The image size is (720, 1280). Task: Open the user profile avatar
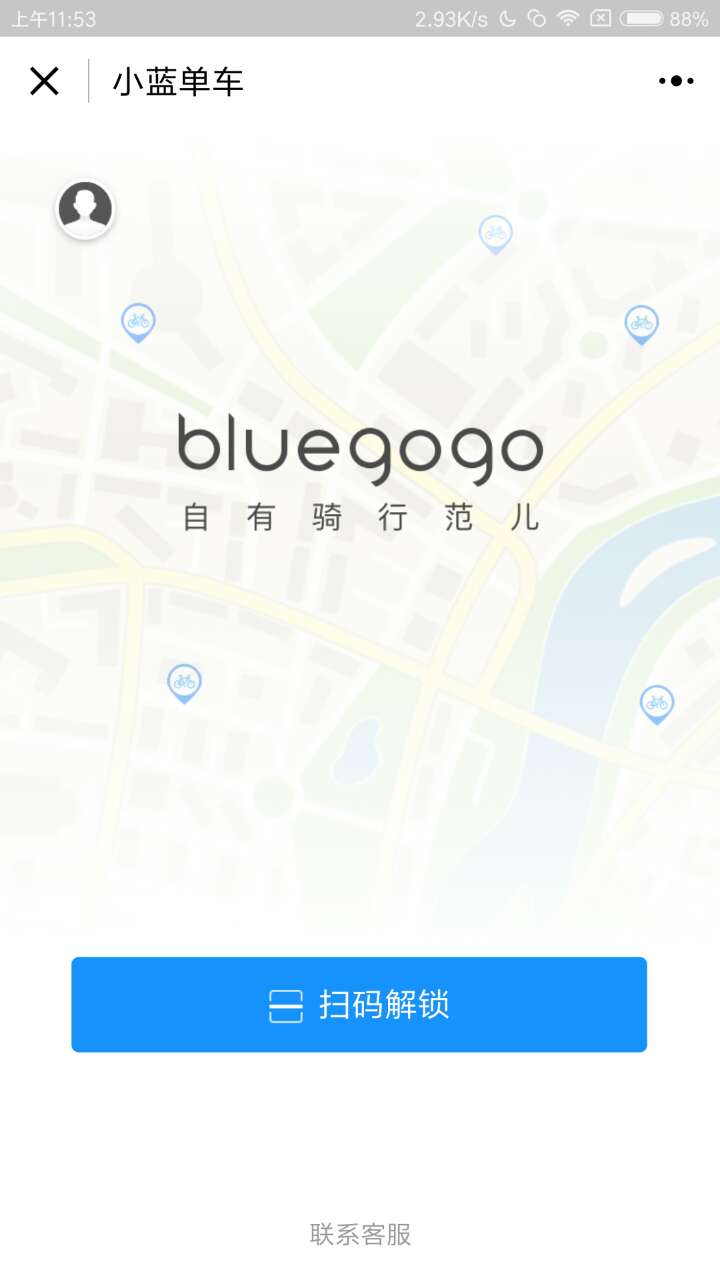point(85,209)
